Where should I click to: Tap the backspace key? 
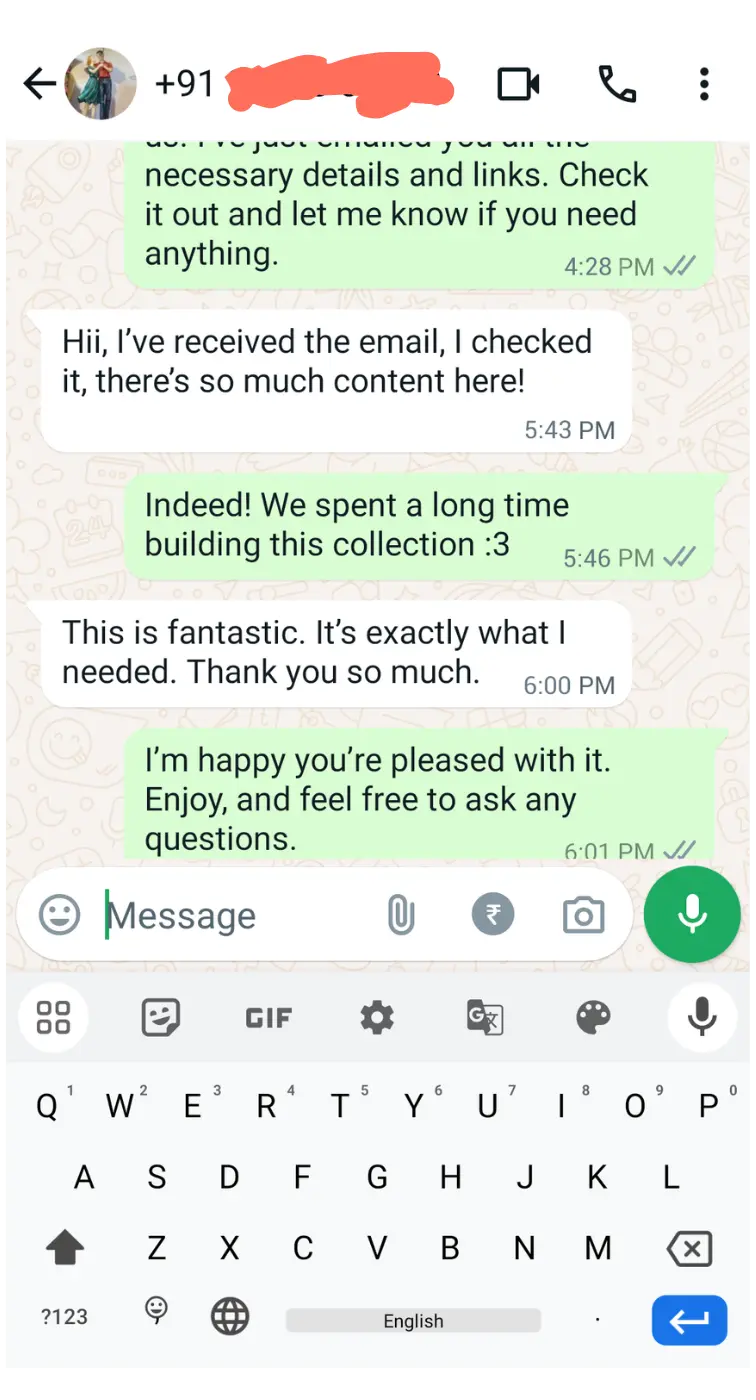click(689, 1248)
